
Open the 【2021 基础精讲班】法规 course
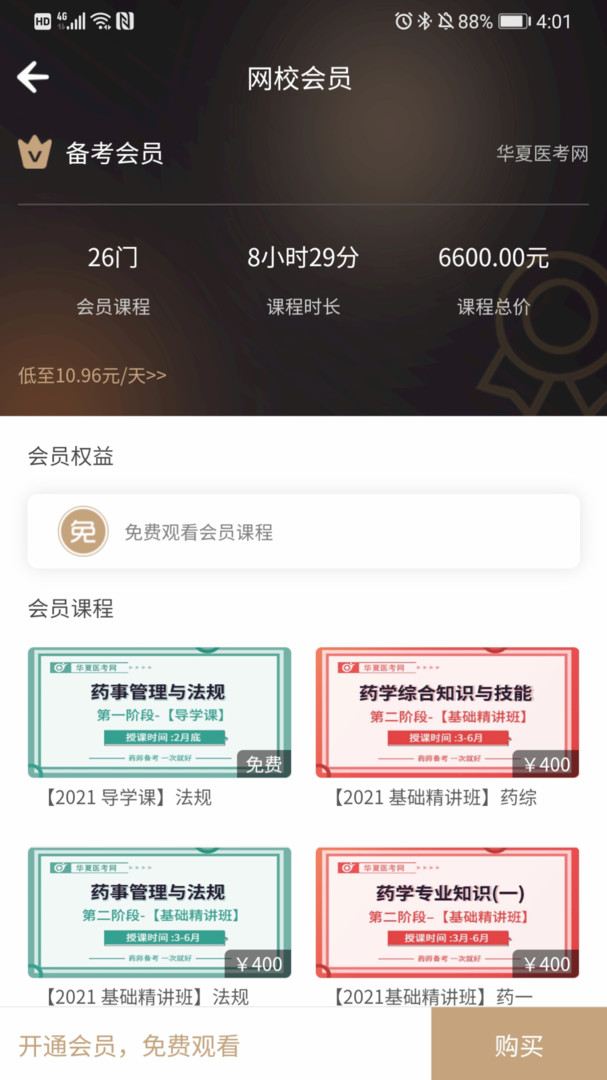[159, 912]
